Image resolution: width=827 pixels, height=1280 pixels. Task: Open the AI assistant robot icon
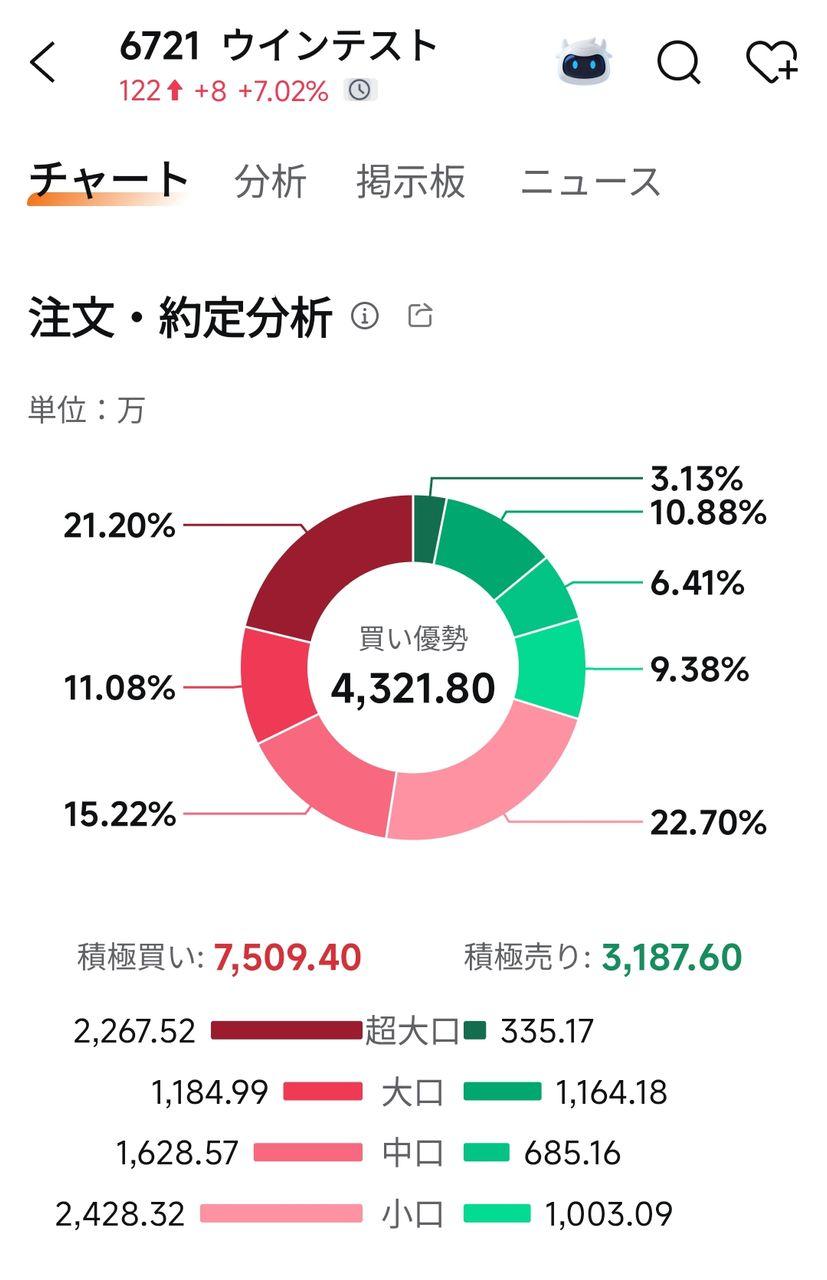pyautogui.click(x=585, y=63)
